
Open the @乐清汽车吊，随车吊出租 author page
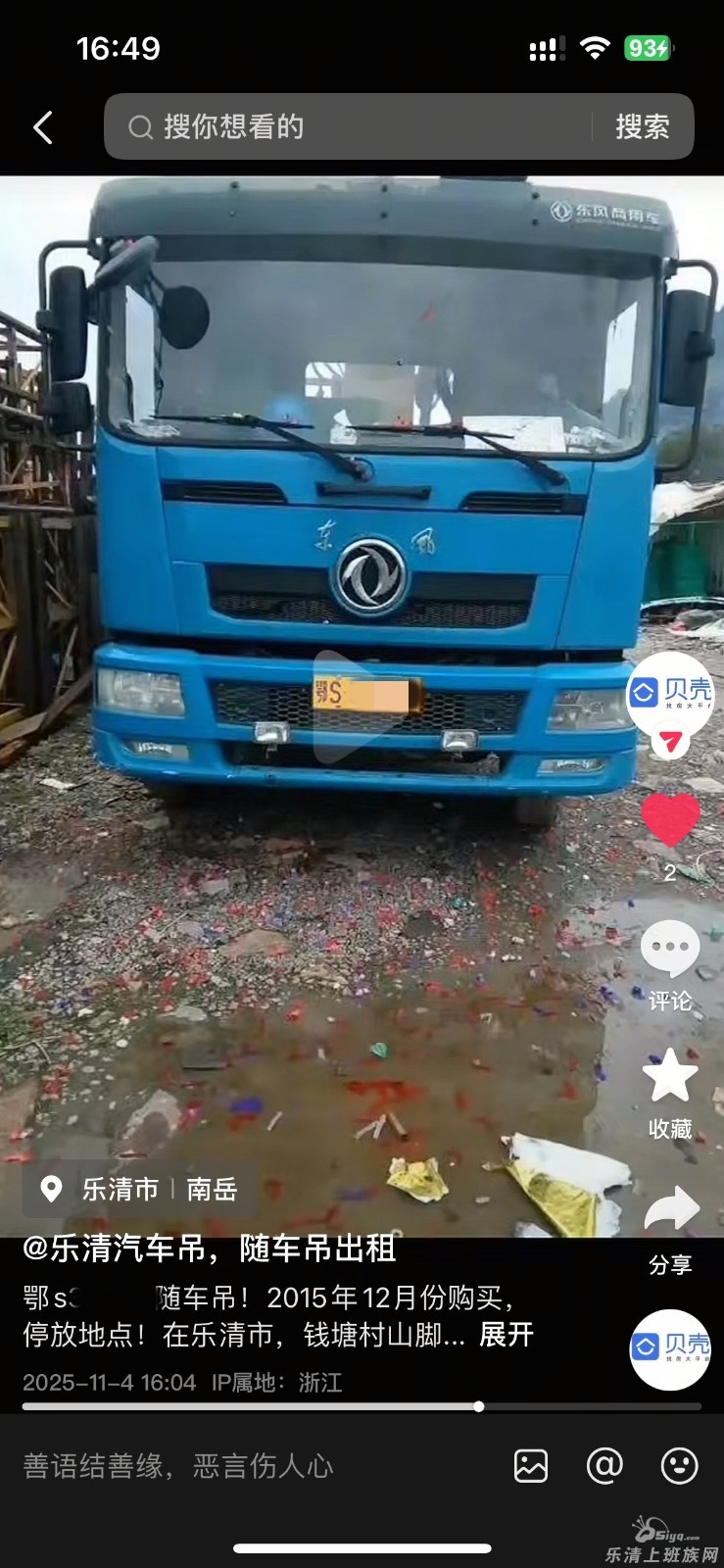(x=210, y=1249)
